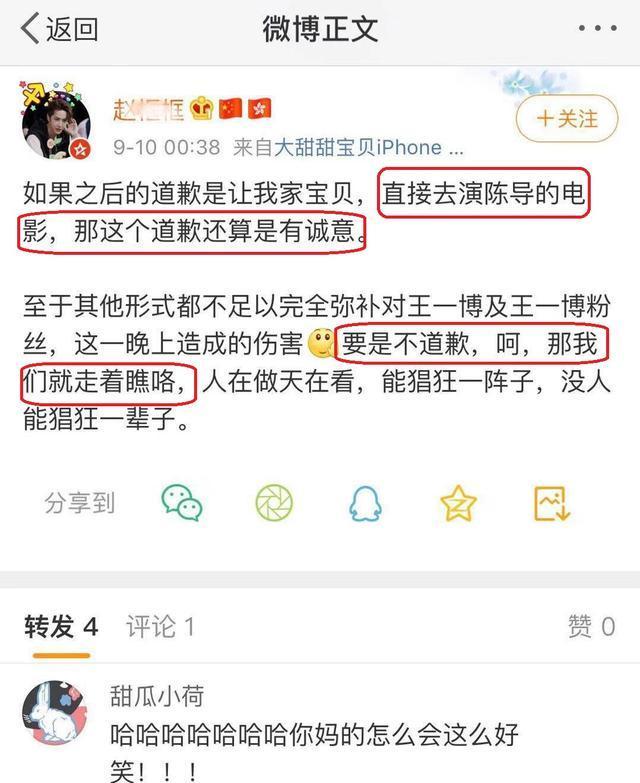The width and height of the screenshot is (640, 783).
Task: Go back with the 返回 button
Action: [60, 29]
